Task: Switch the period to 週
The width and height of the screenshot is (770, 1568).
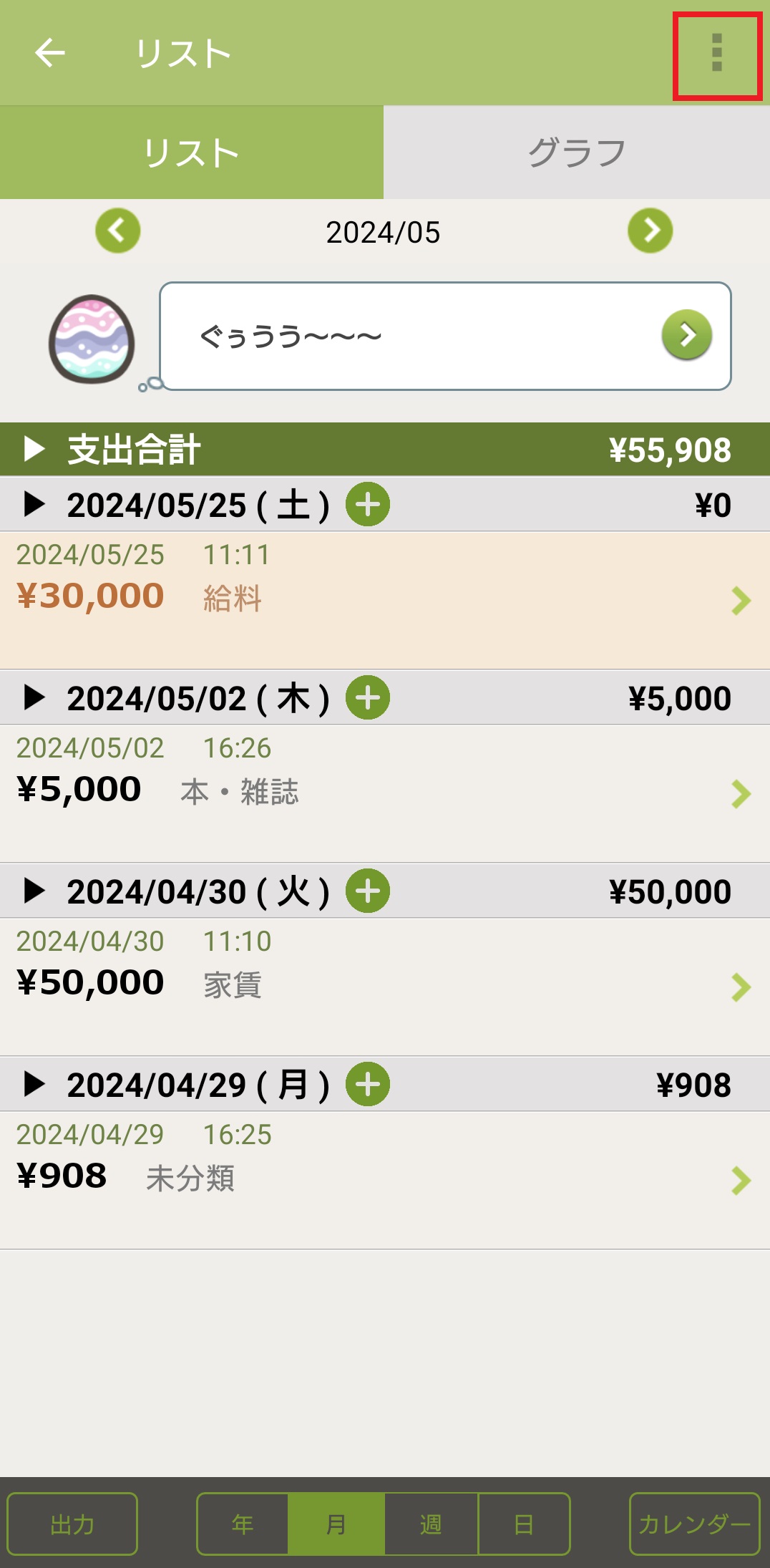Action: [x=431, y=1524]
